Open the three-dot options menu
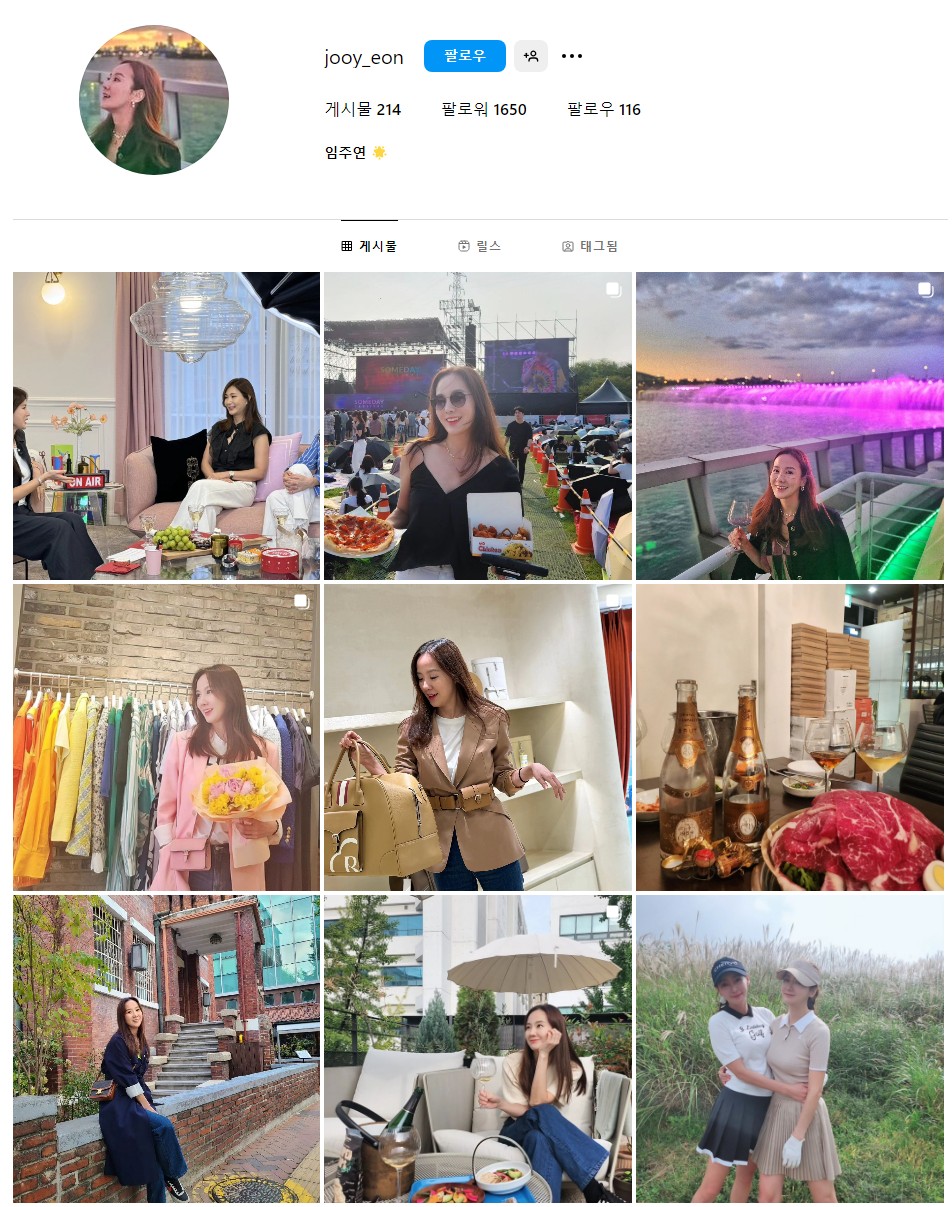 tap(572, 56)
